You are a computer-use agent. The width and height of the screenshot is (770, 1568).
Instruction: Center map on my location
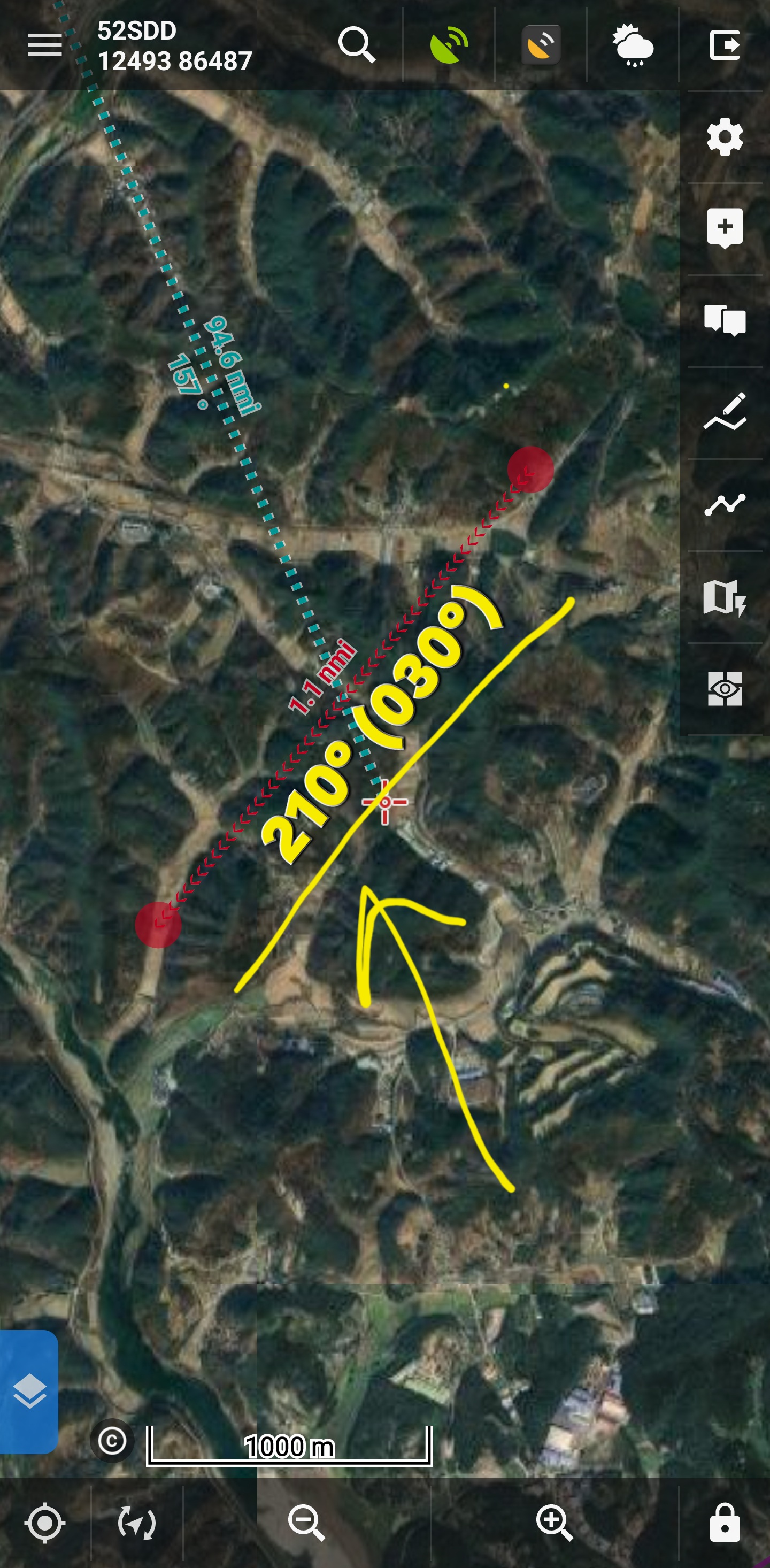[44, 1523]
